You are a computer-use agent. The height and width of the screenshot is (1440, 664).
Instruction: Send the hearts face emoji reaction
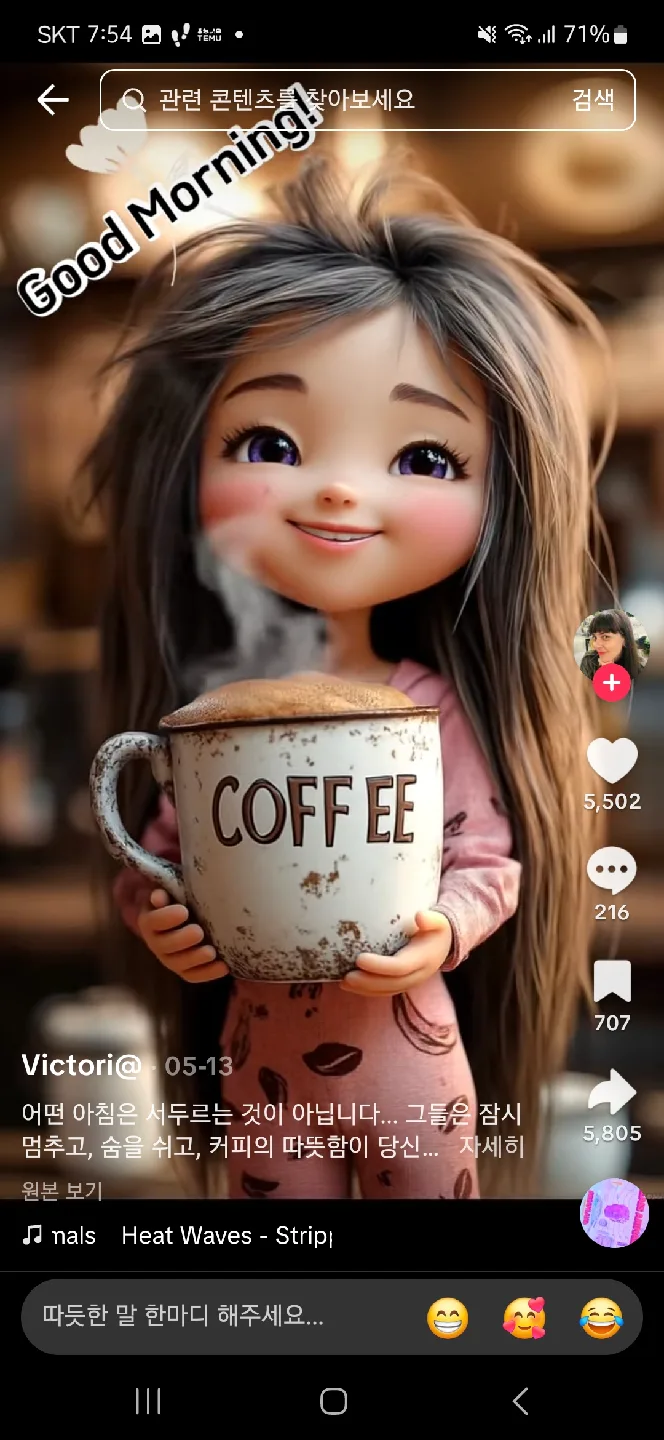tap(524, 1318)
